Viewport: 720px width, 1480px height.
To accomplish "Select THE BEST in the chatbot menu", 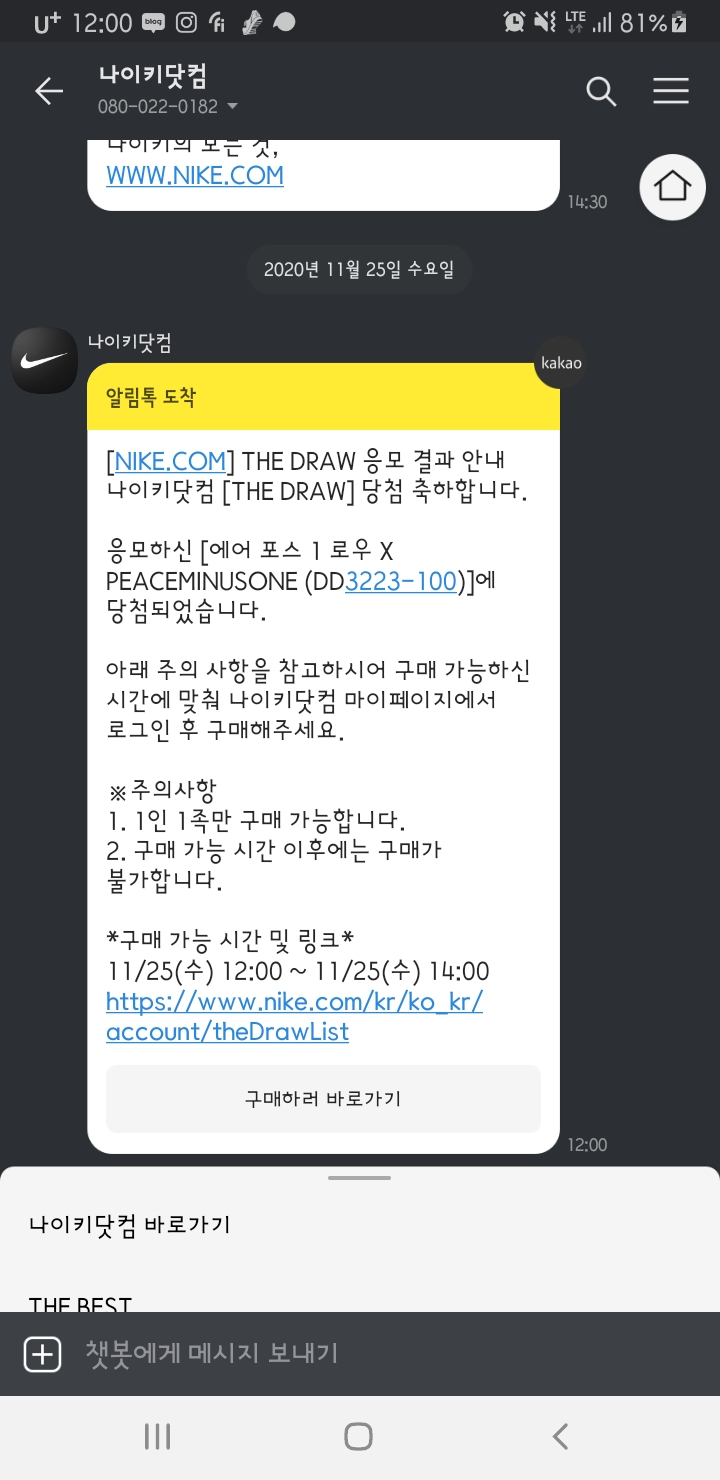I will click(x=80, y=1304).
